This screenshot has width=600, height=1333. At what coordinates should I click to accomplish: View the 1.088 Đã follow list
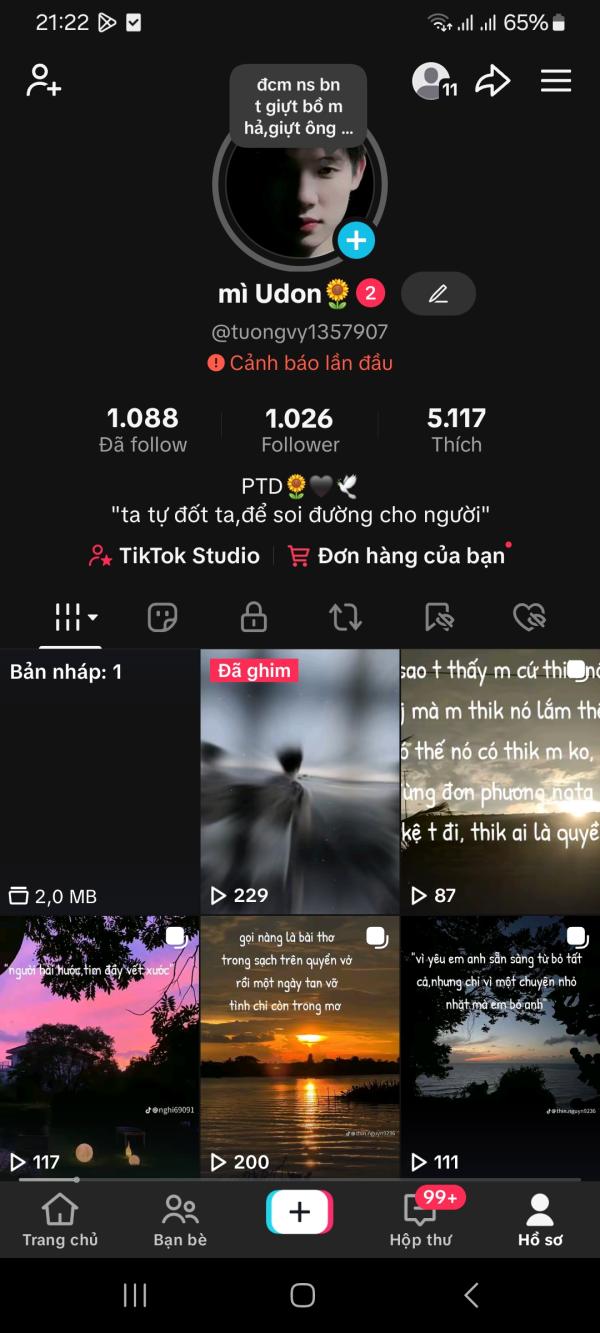coord(143,430)
